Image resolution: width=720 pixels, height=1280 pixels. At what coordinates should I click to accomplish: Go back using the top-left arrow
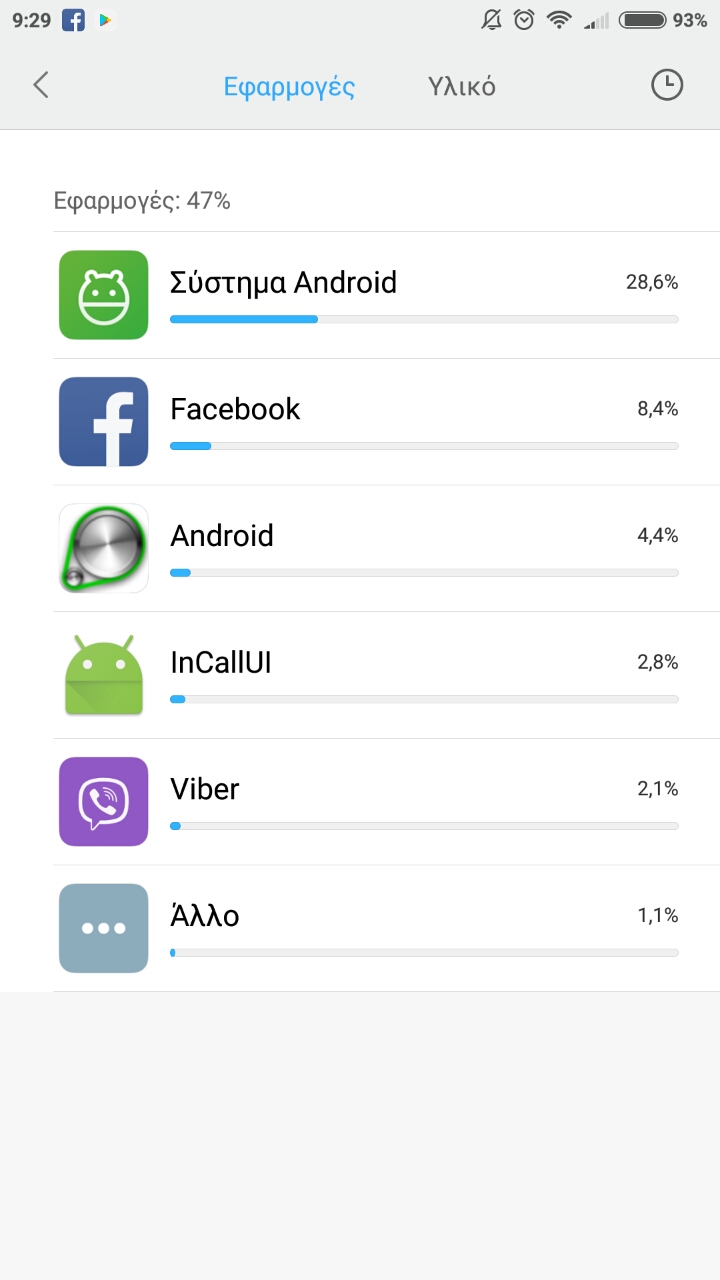pos(41,85)
